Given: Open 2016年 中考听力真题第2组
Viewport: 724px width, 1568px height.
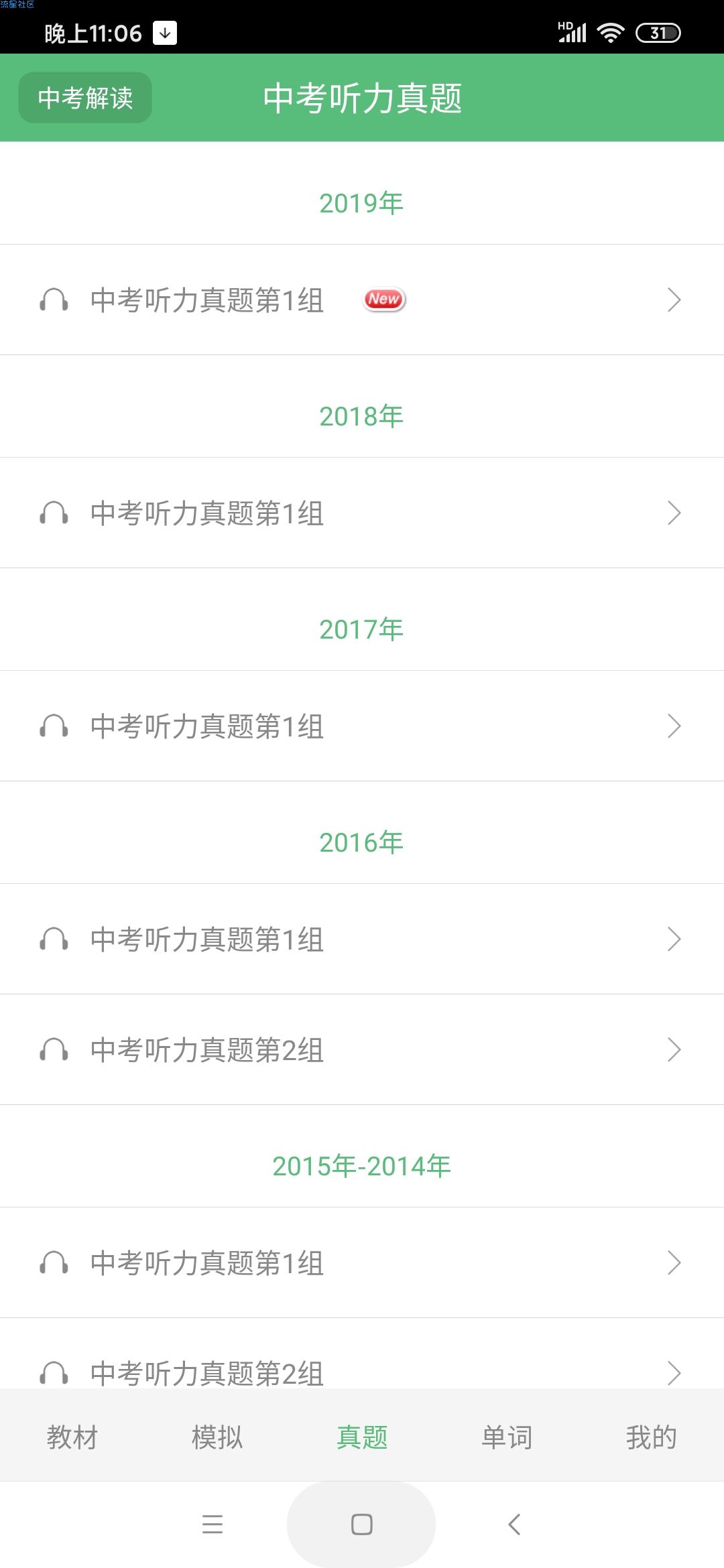Looking at the screenshot, I should (x=362, y=1049).
